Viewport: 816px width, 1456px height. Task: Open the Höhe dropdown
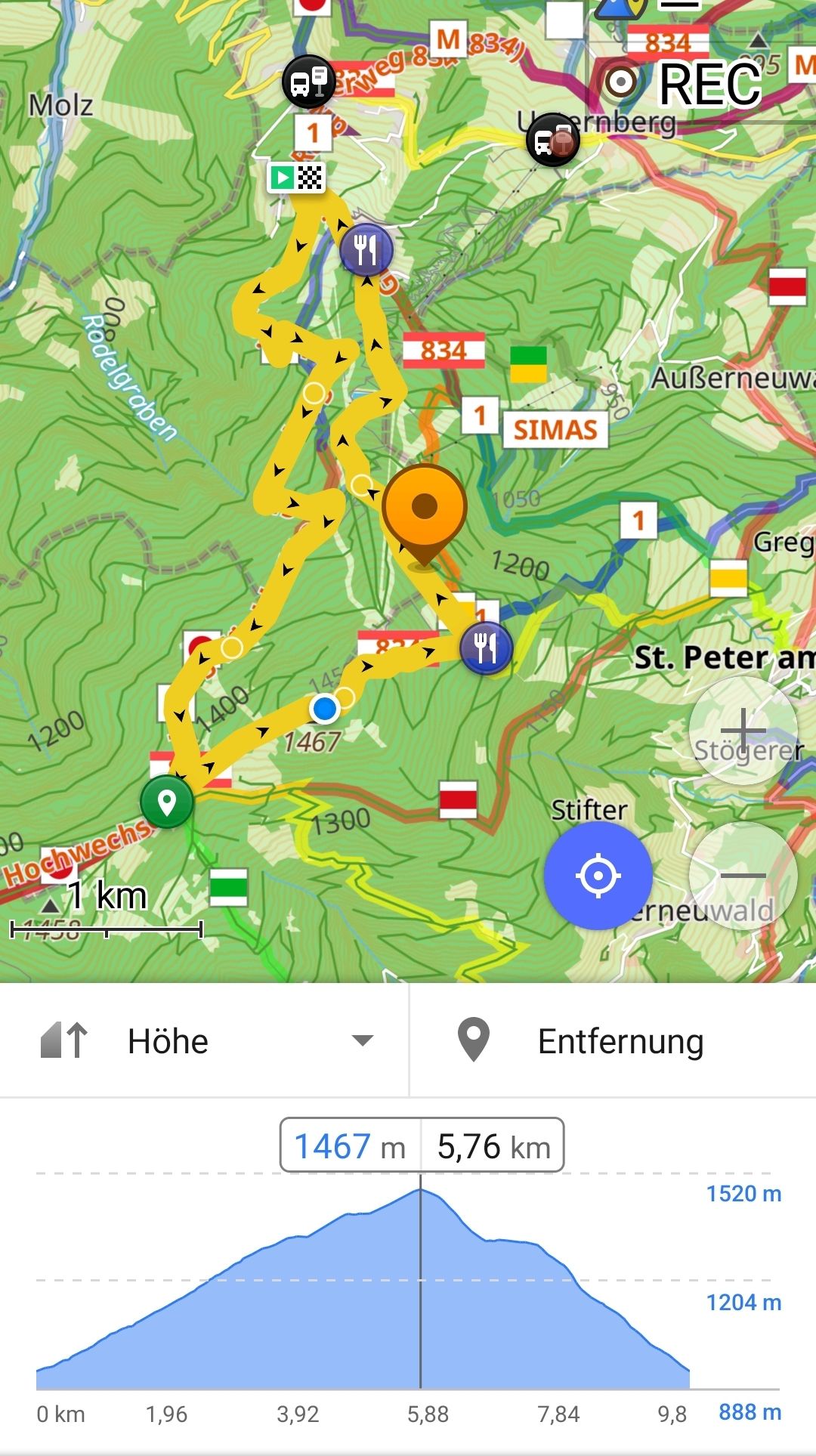point(206,1040)
